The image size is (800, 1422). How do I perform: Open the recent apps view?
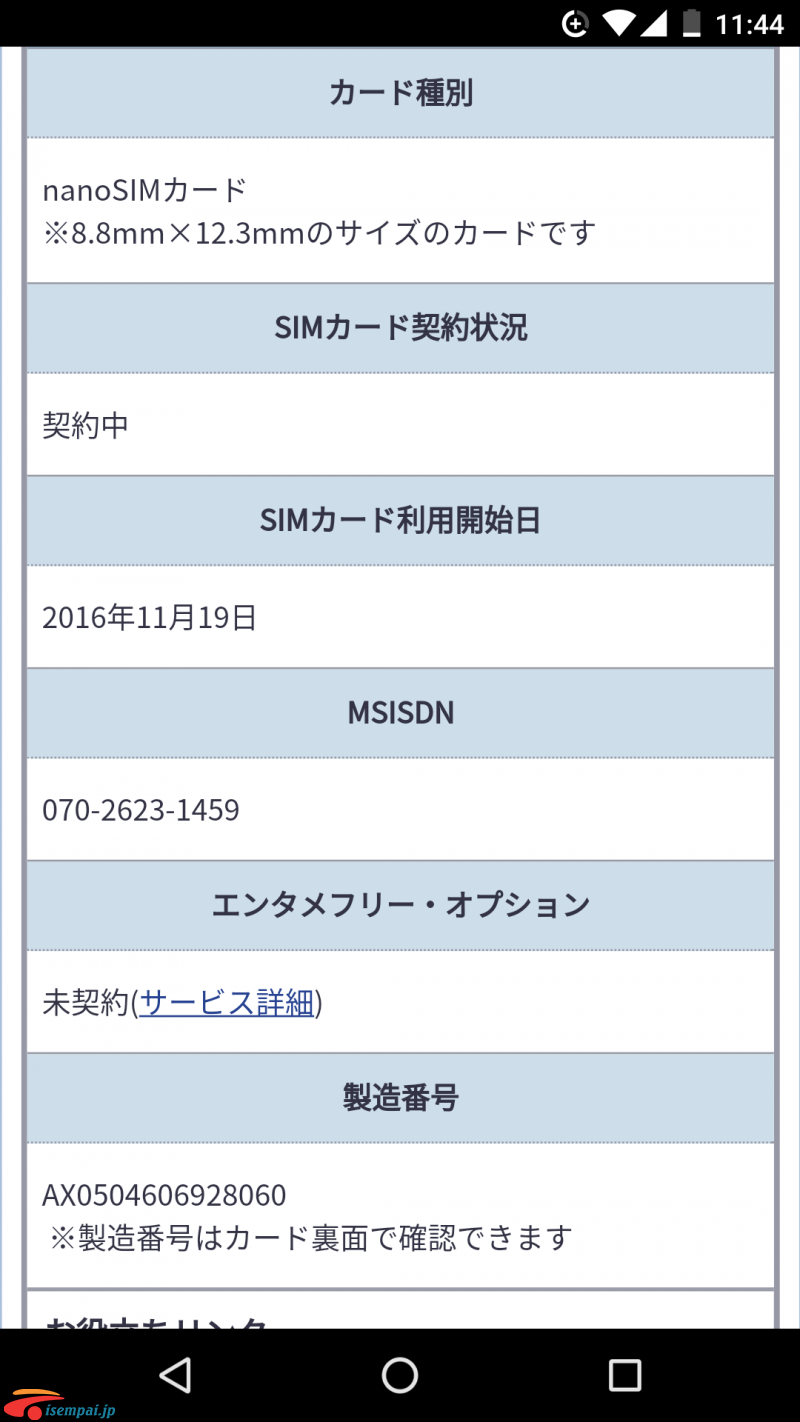[624, 1375]
